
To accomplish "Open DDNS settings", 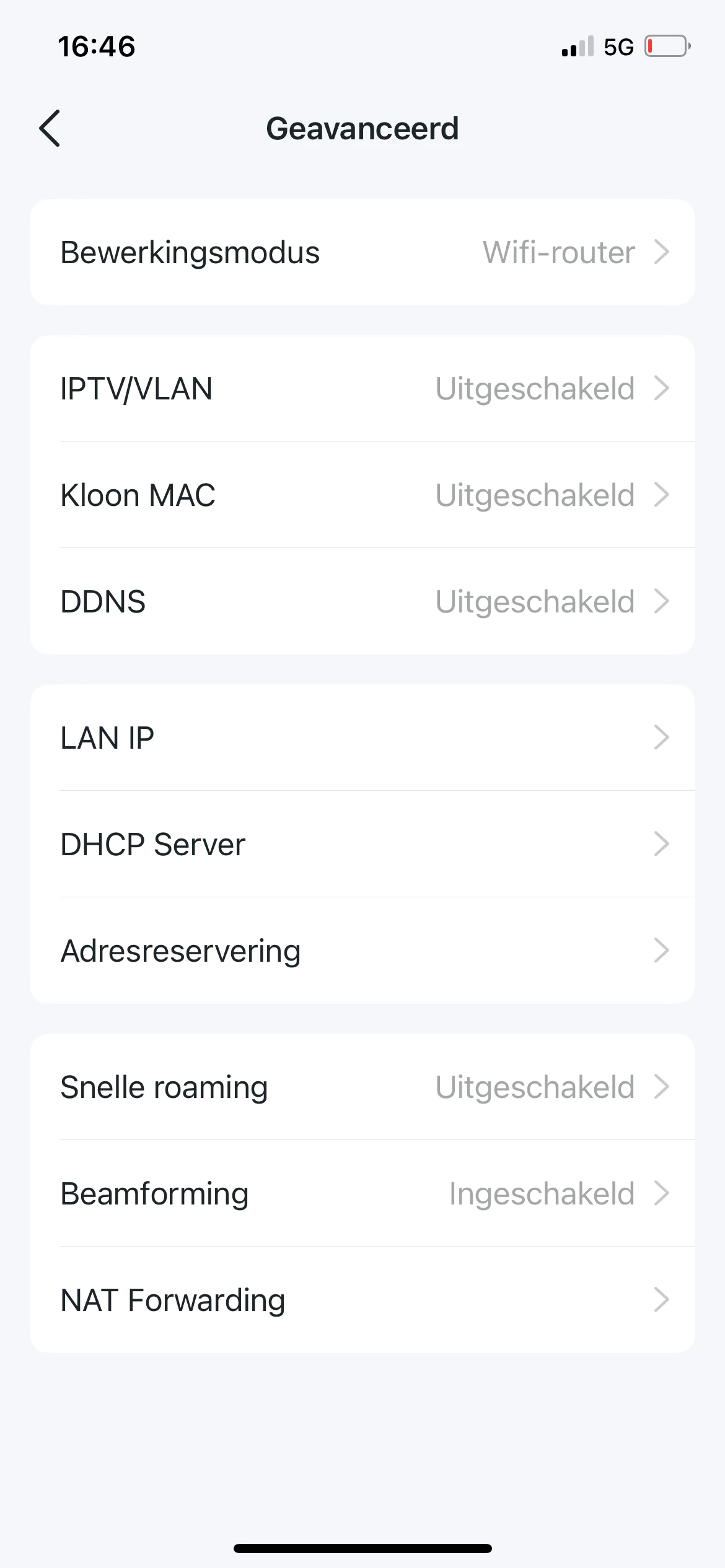I will (x=362, y=601).
